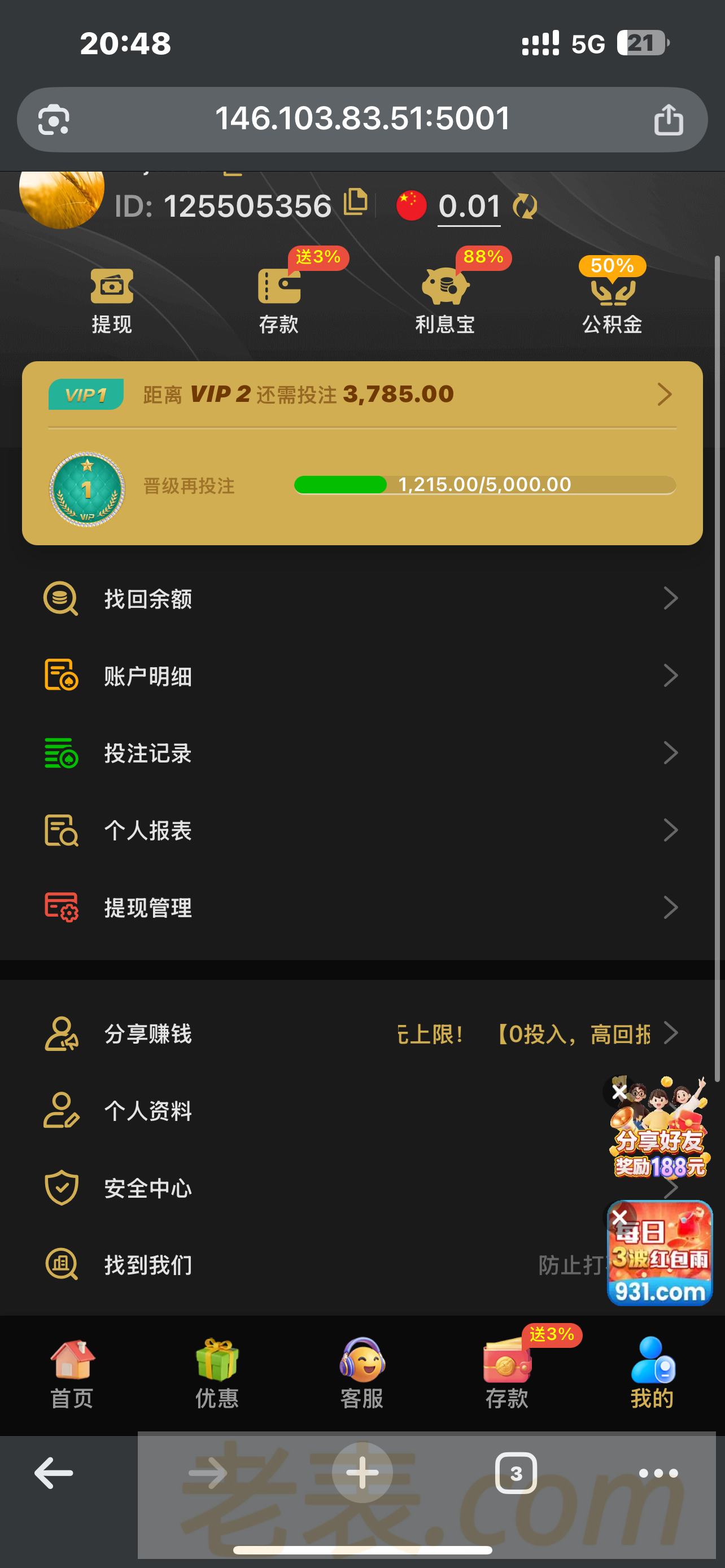Open 安全中心
This screenshot has height=1568, width=725.
pyautogui.click(x=304, y=1188)
